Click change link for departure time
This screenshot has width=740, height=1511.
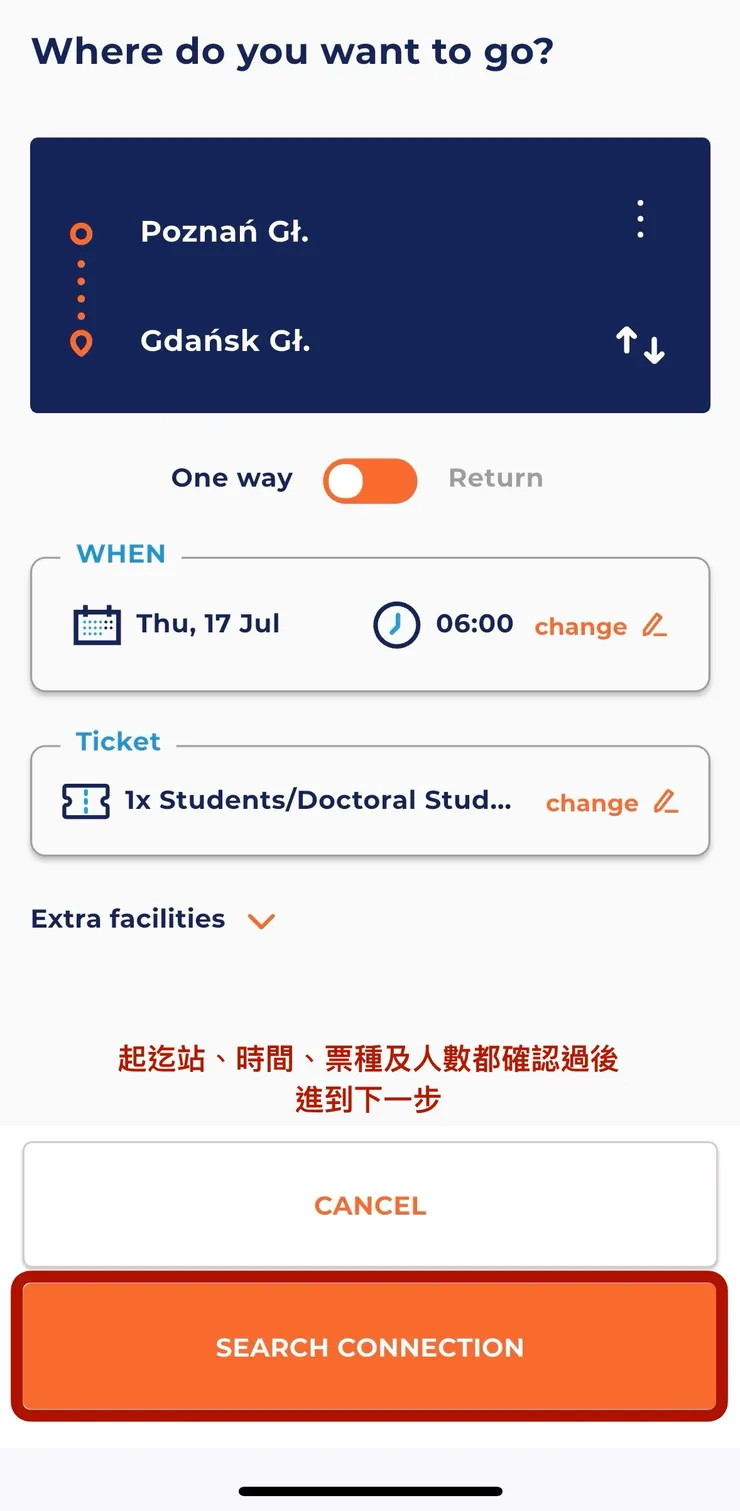point(580,625)
